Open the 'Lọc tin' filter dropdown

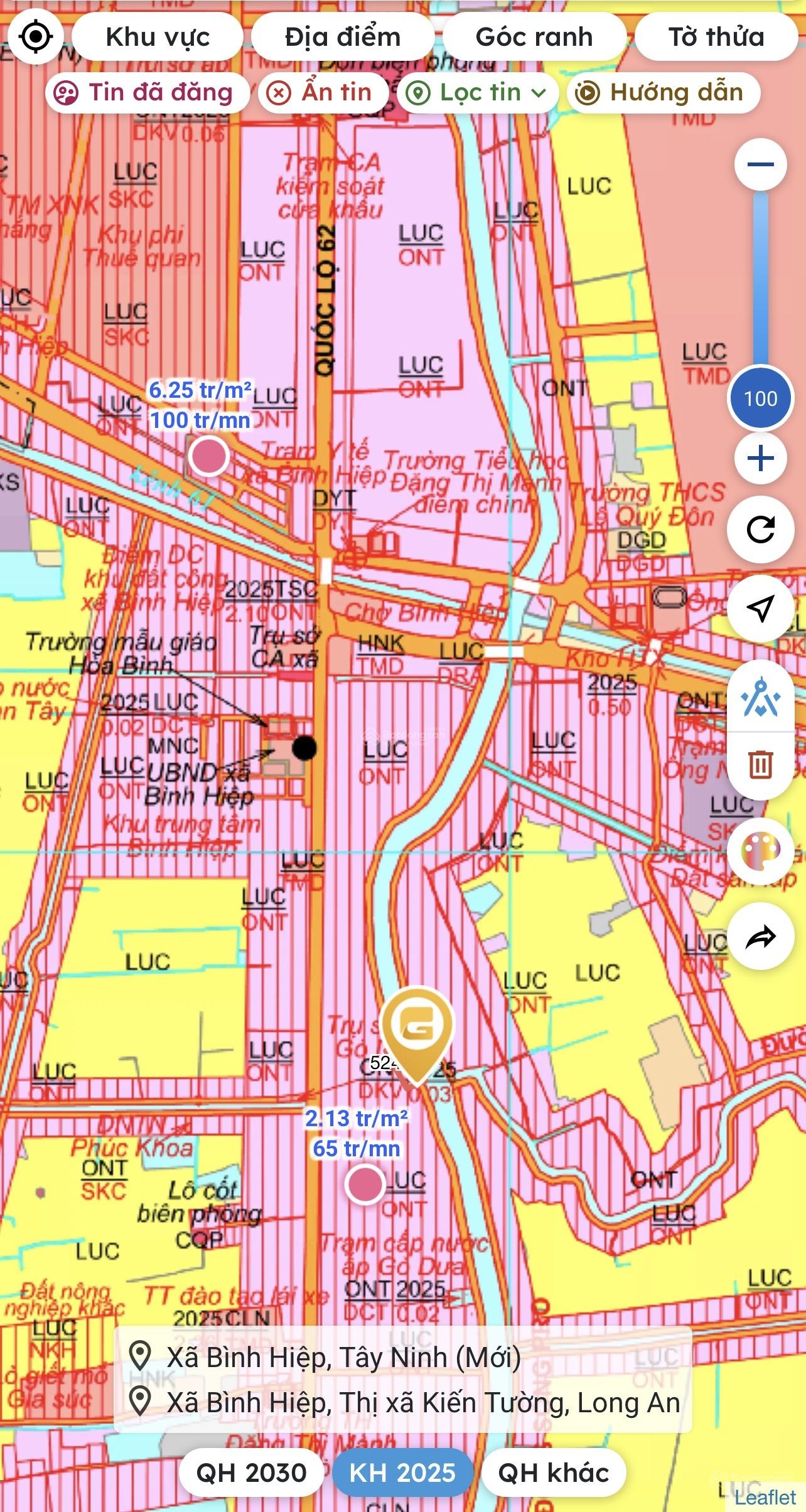tap(478, 93)
